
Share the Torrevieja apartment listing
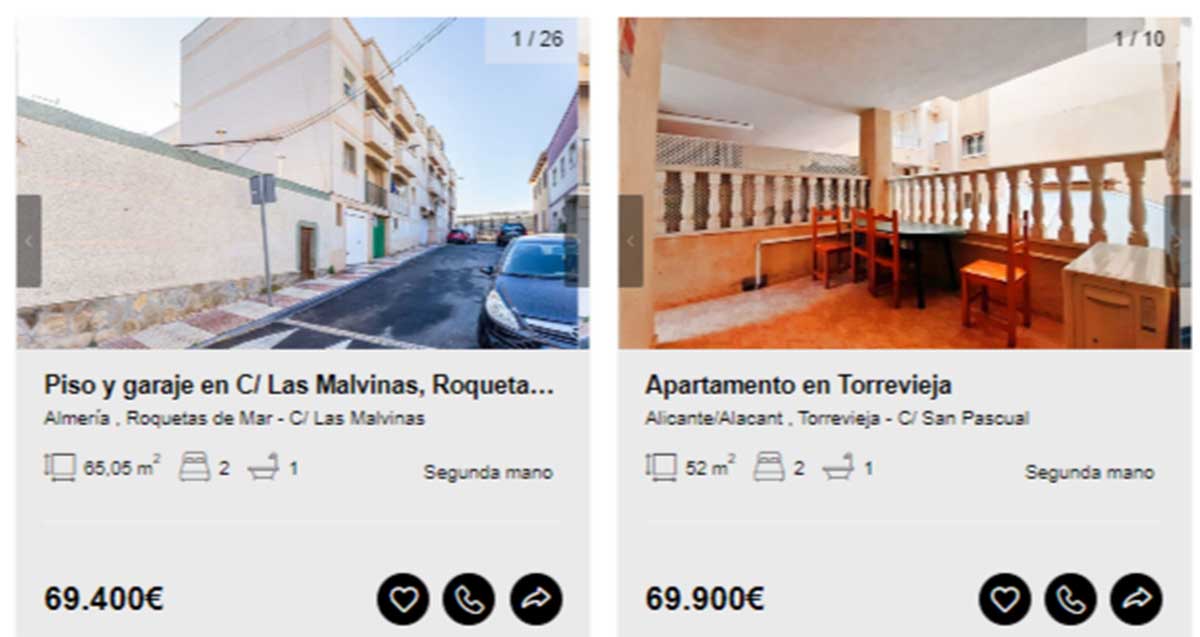pyautogui.click(x=1136, y=599)
